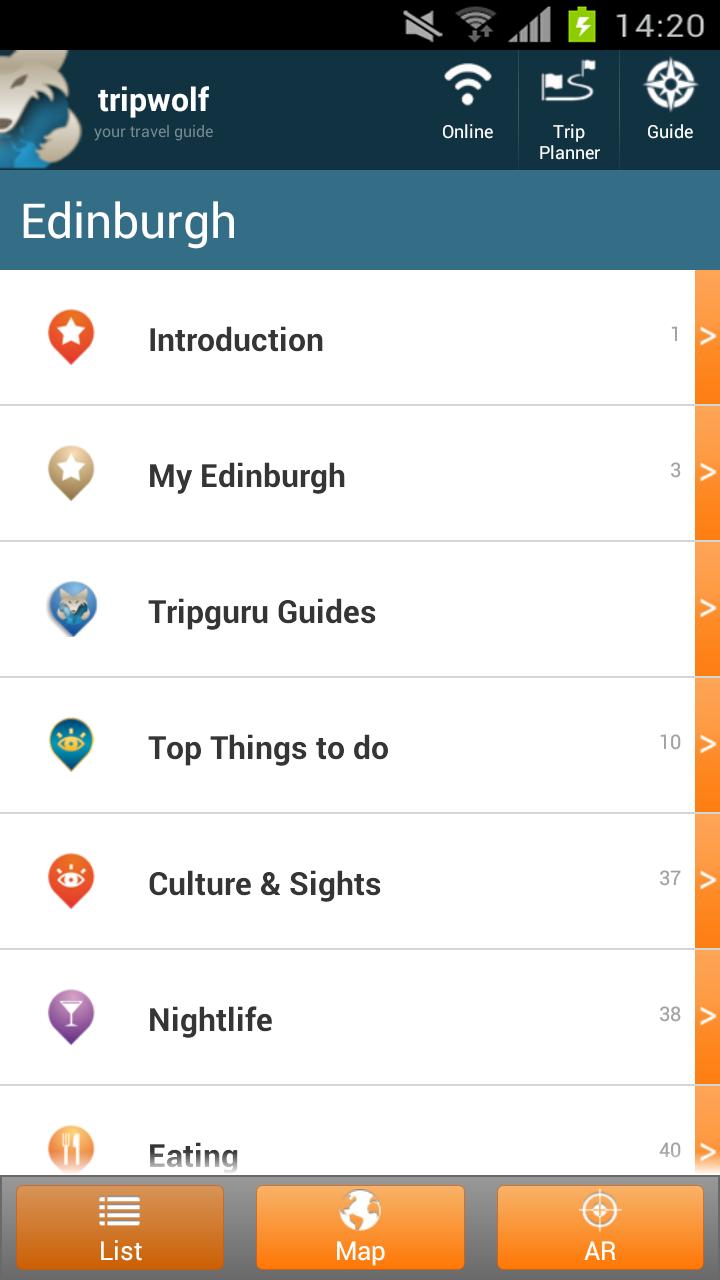This screenshot has height=1280, width=720.
Task: Tap the tripwolf logo
Action: pyautogui.click(x=40, y=110)
